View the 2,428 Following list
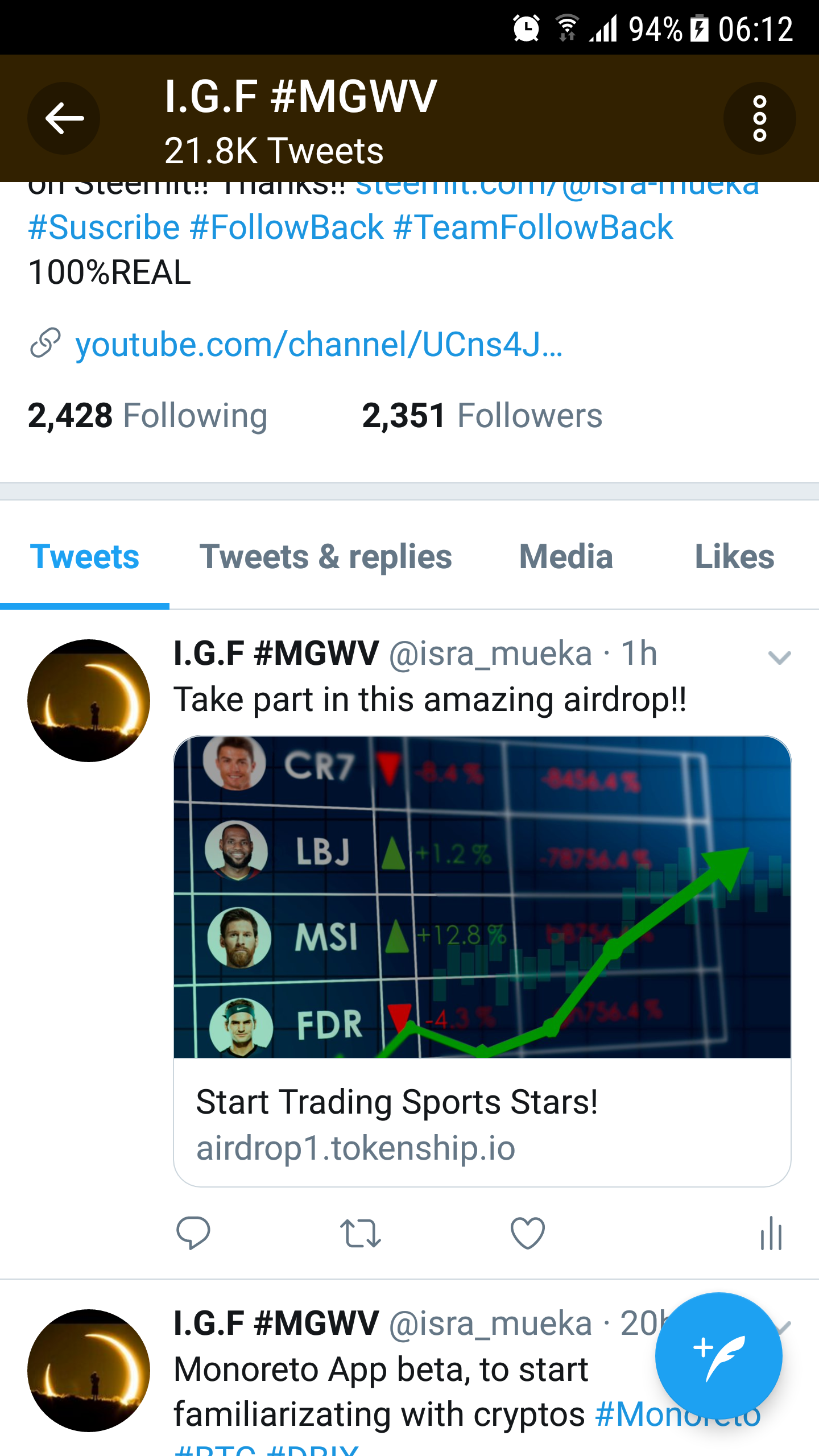819x1456 pixels. tap(147, 416)
